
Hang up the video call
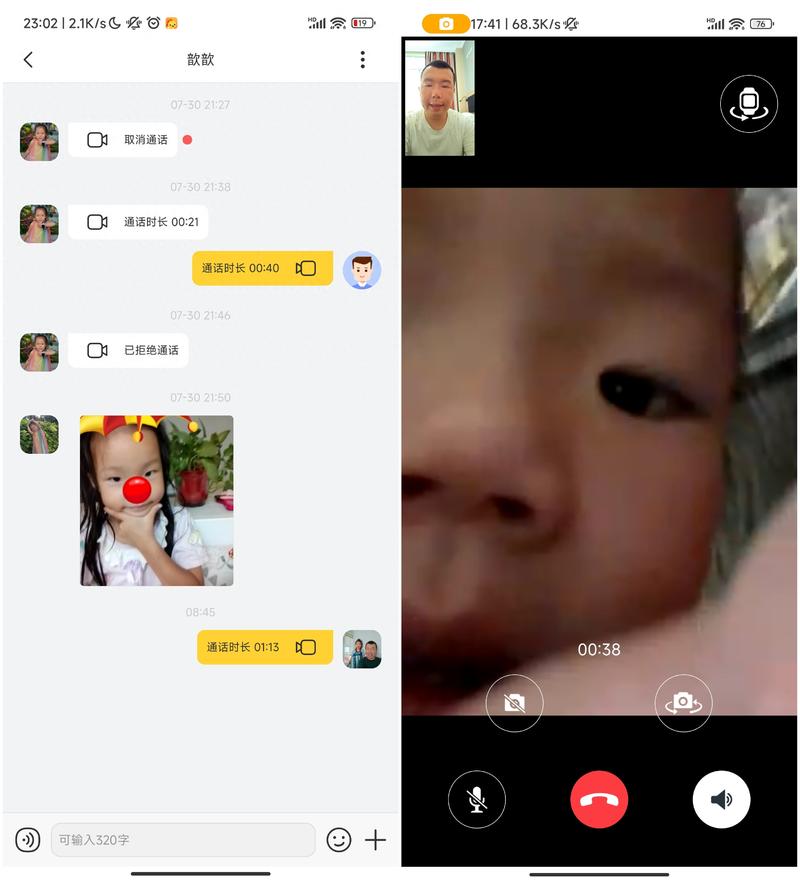pos(599,800)
